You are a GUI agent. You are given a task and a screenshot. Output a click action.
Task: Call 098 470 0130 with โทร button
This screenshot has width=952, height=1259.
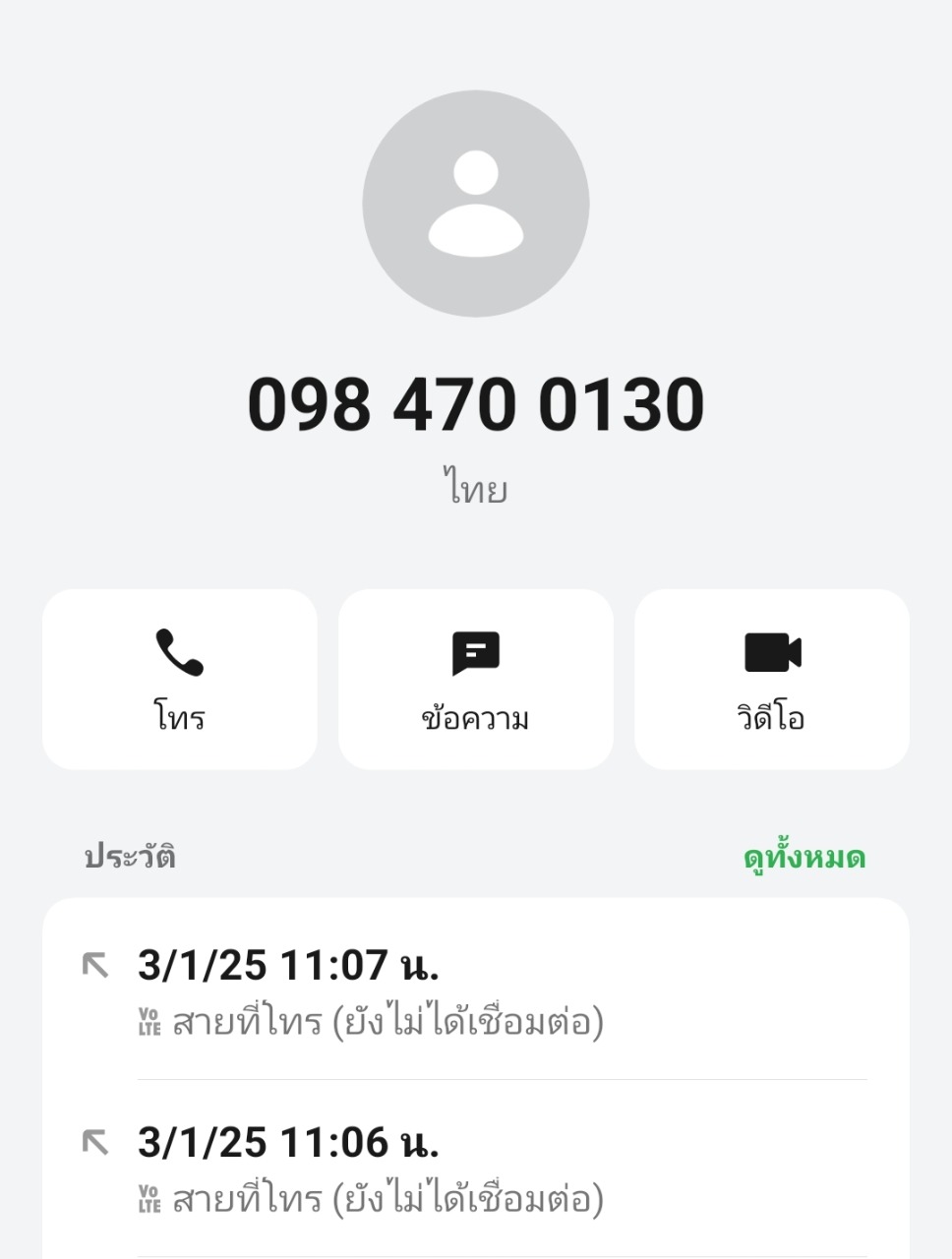click(x=180, y=679)
